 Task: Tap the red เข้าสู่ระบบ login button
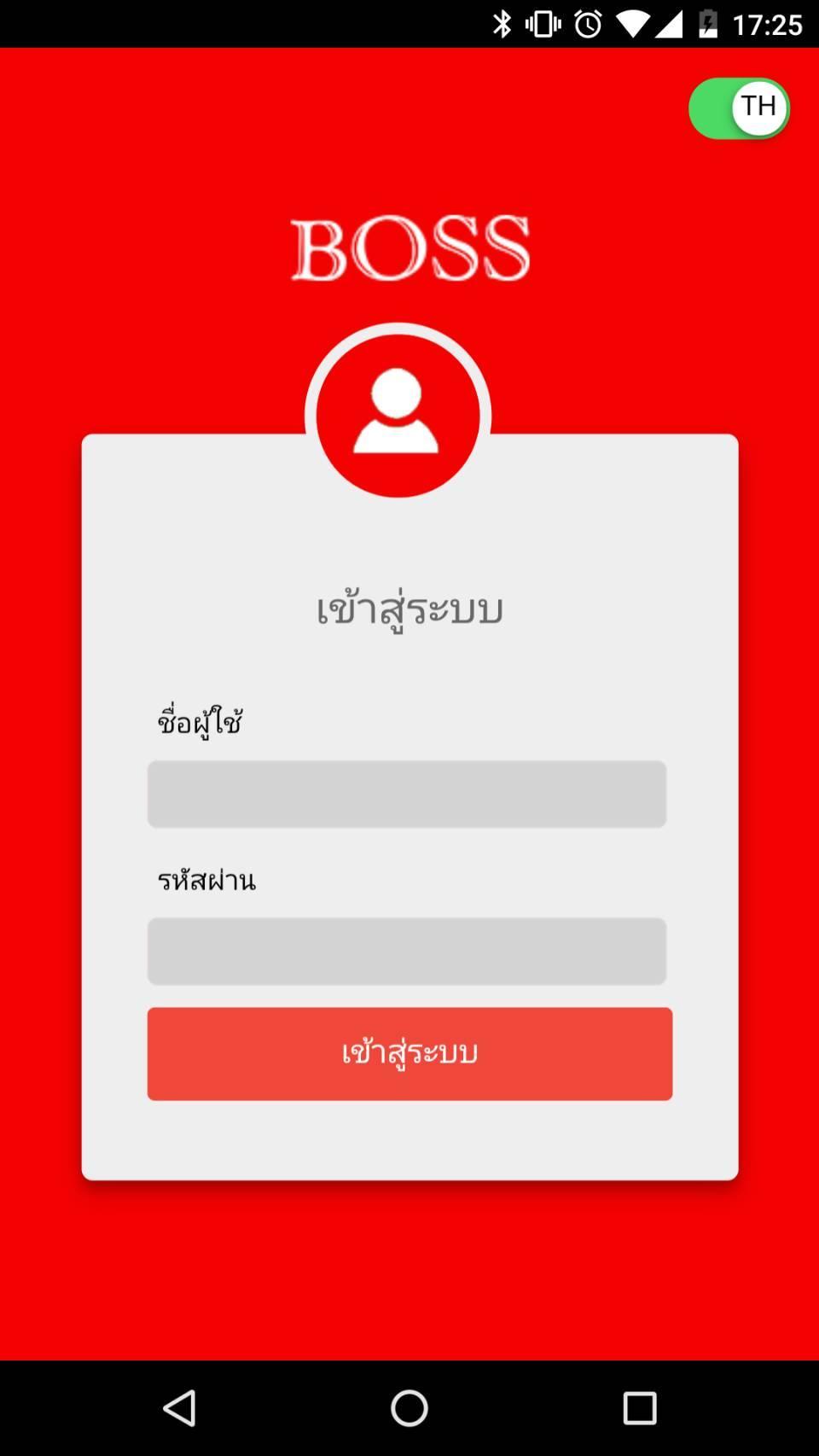409,1053
